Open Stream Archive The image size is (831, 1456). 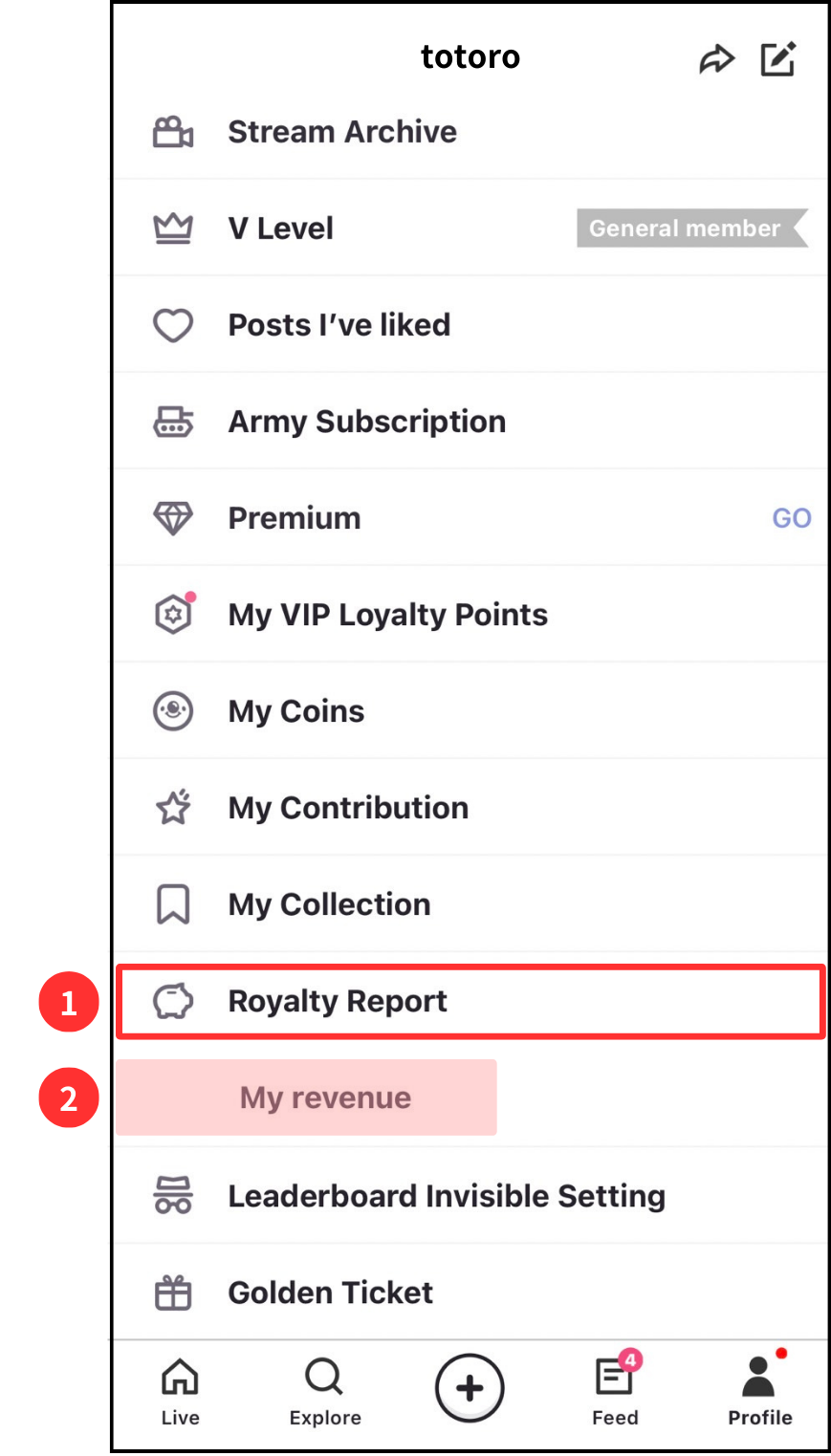point(342,132)
